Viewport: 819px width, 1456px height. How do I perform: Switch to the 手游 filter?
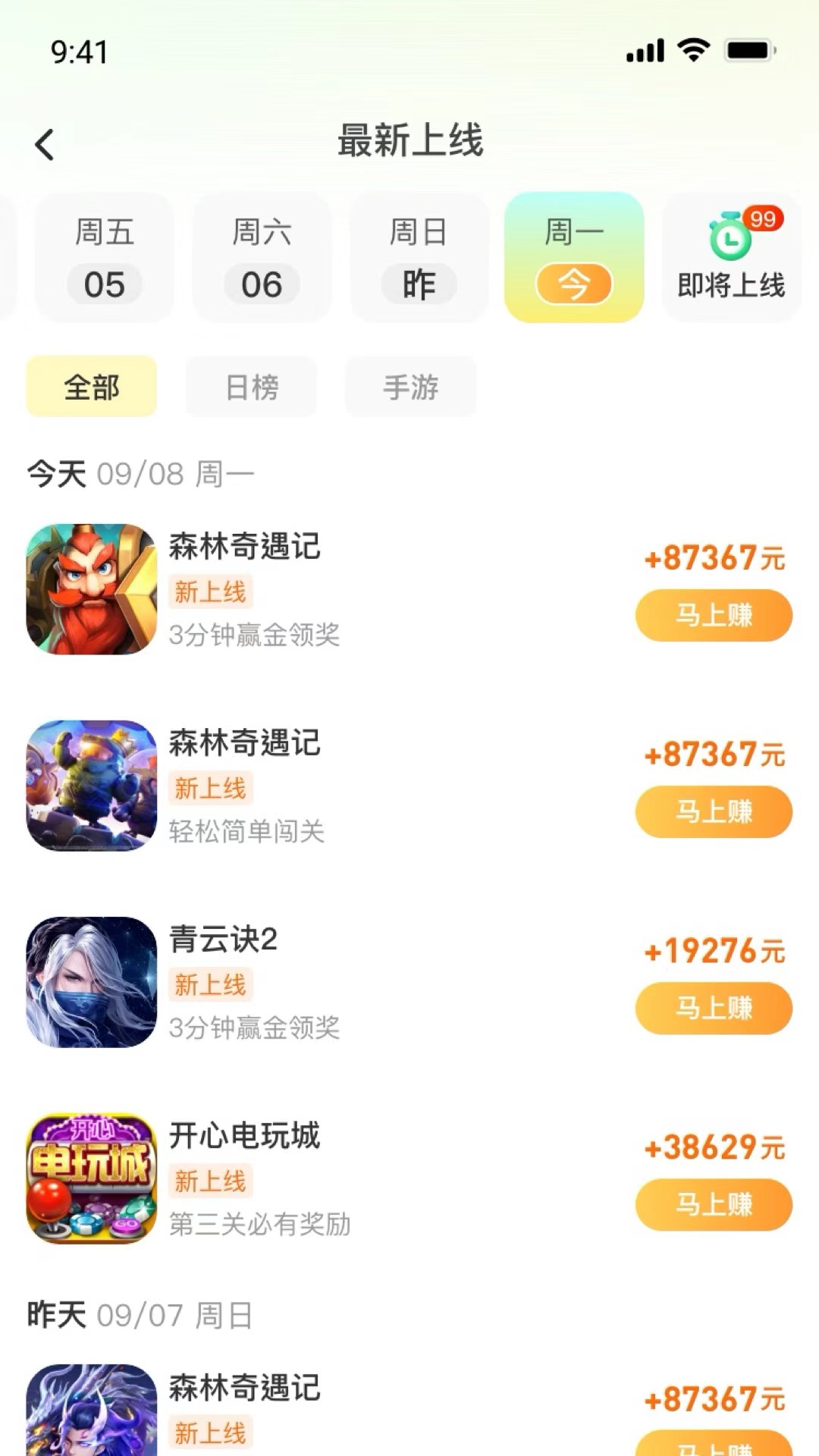coord(410,386)
